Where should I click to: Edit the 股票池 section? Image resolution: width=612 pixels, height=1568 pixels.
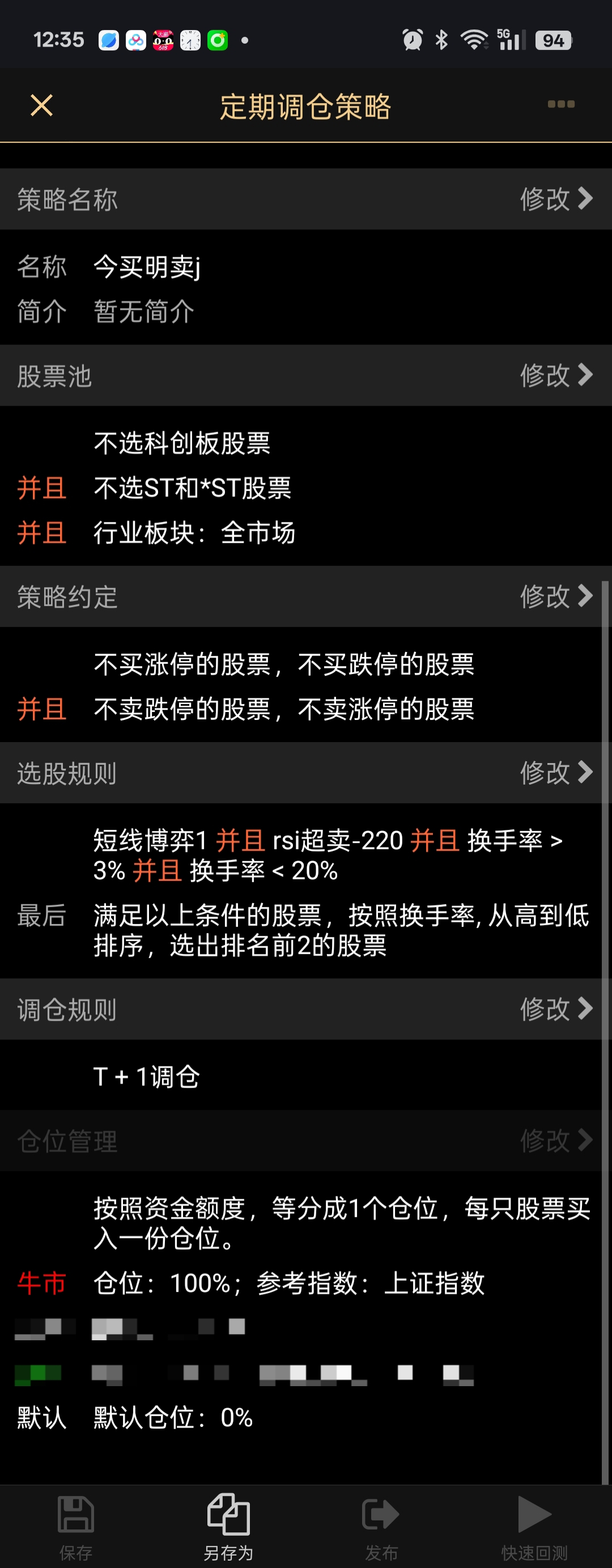[x=555, y=375]
